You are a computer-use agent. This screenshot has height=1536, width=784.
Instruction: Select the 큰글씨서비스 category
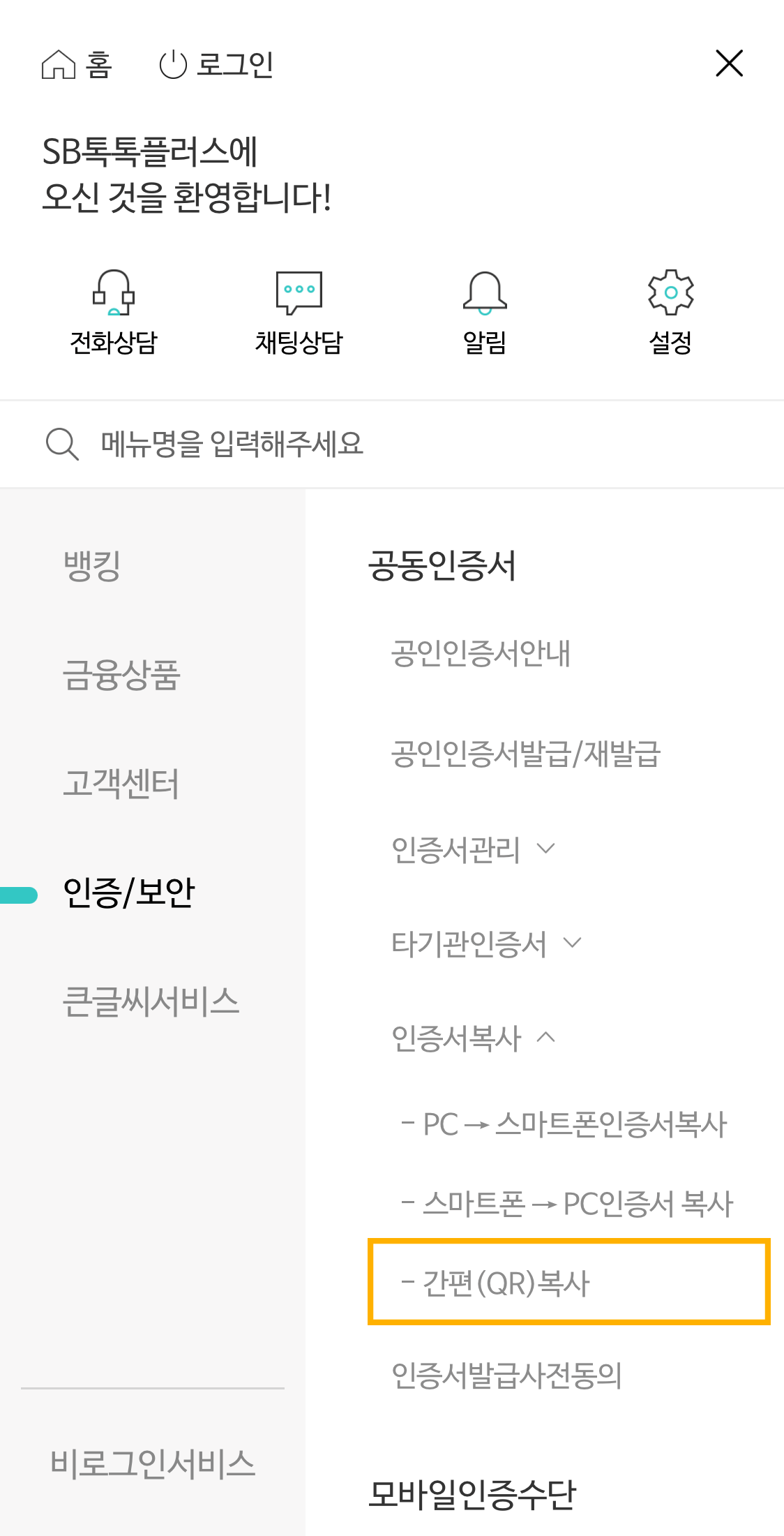click(x=151, y=1001)
